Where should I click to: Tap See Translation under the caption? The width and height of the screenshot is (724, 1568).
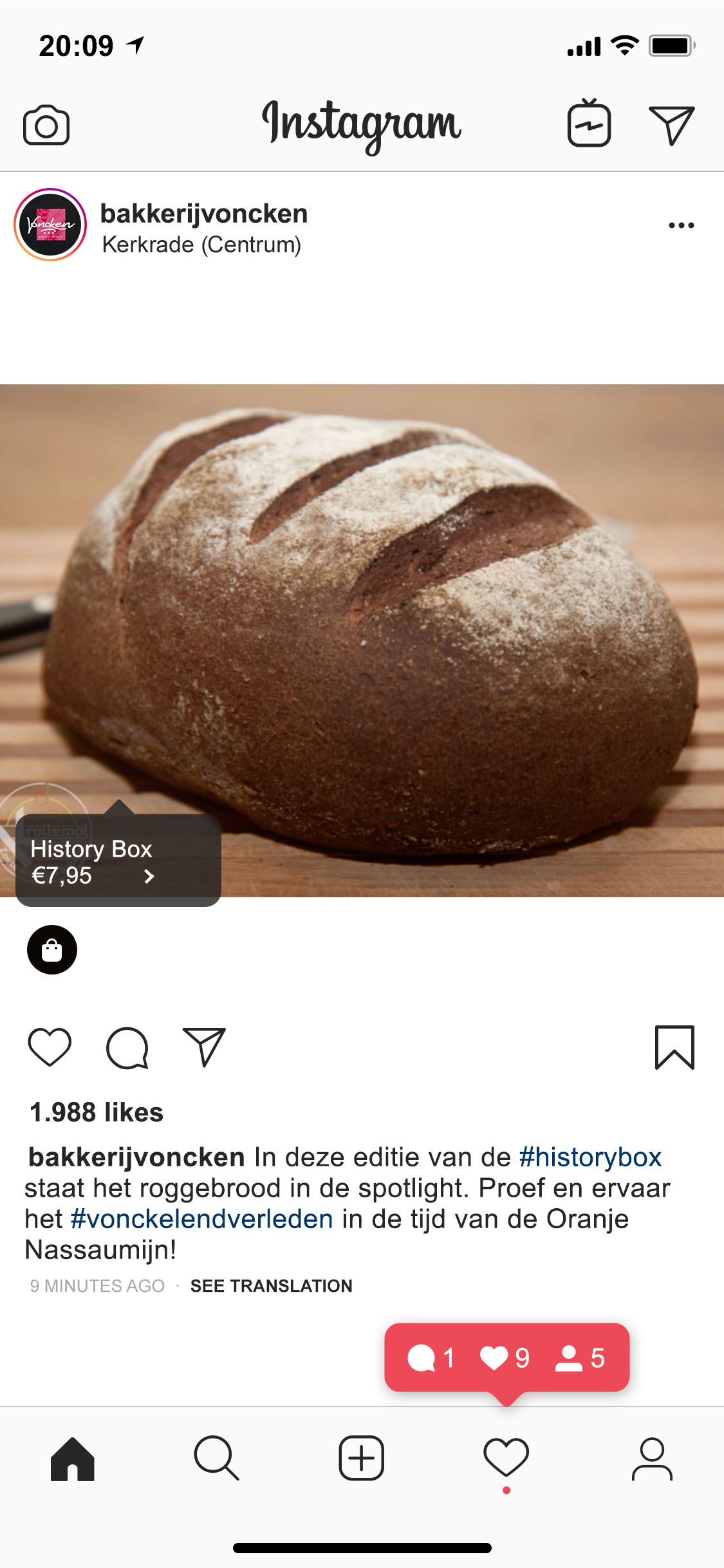(272, 1285)
